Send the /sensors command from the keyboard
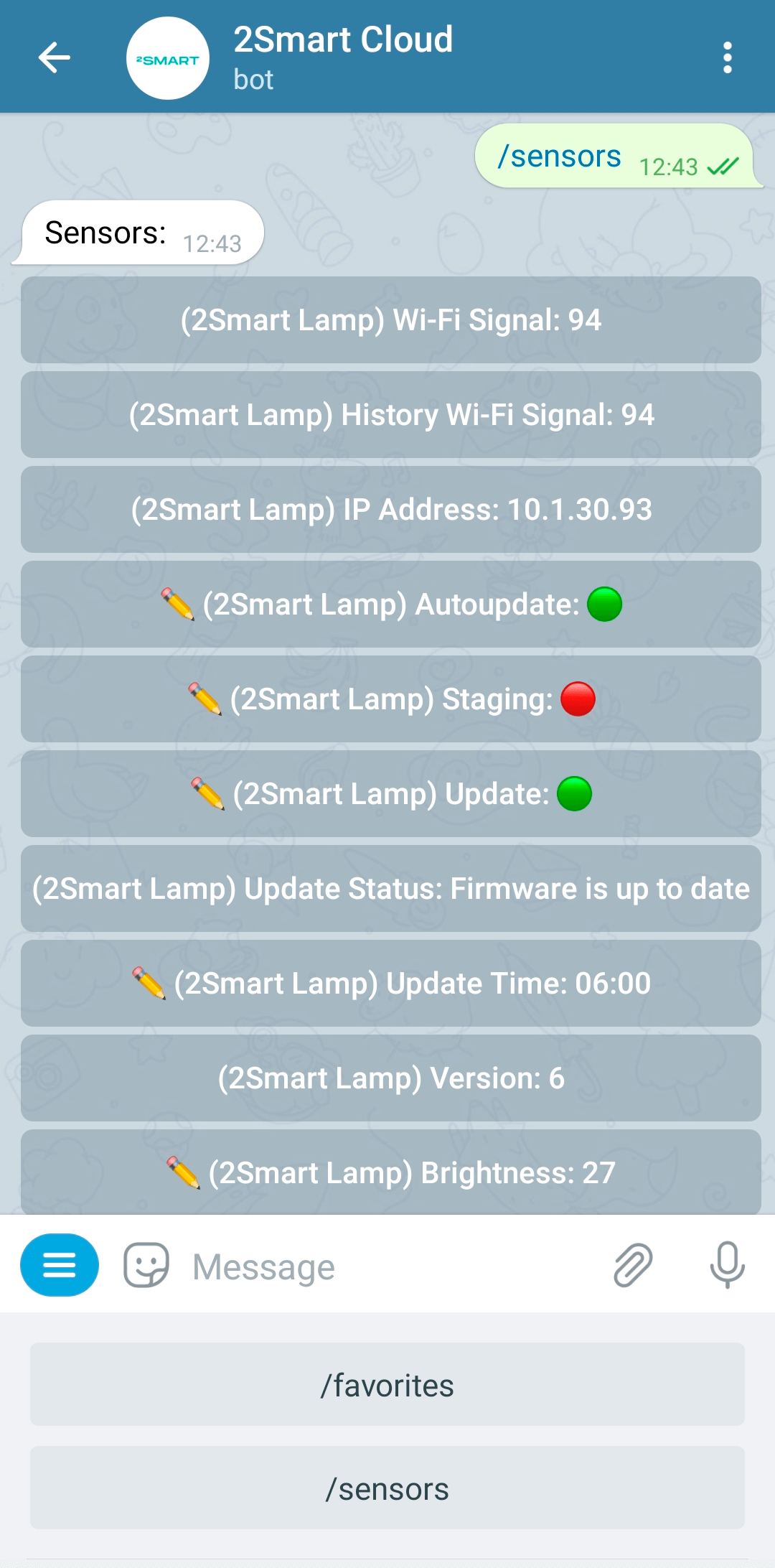Viewport: 775px width, 1568px height. 387,1488
